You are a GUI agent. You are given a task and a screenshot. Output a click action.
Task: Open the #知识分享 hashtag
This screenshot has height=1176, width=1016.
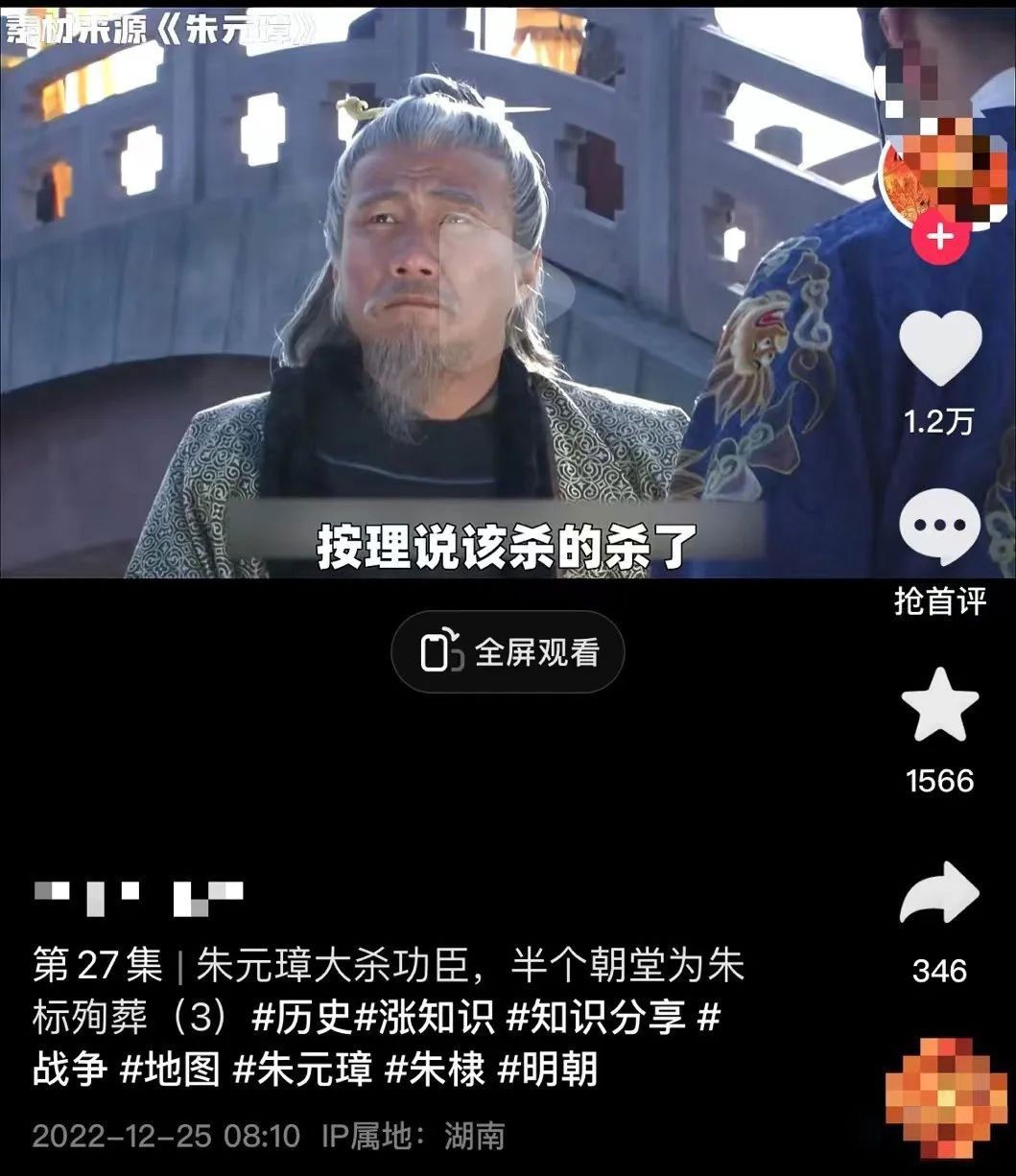click(x=595, y=1018)
